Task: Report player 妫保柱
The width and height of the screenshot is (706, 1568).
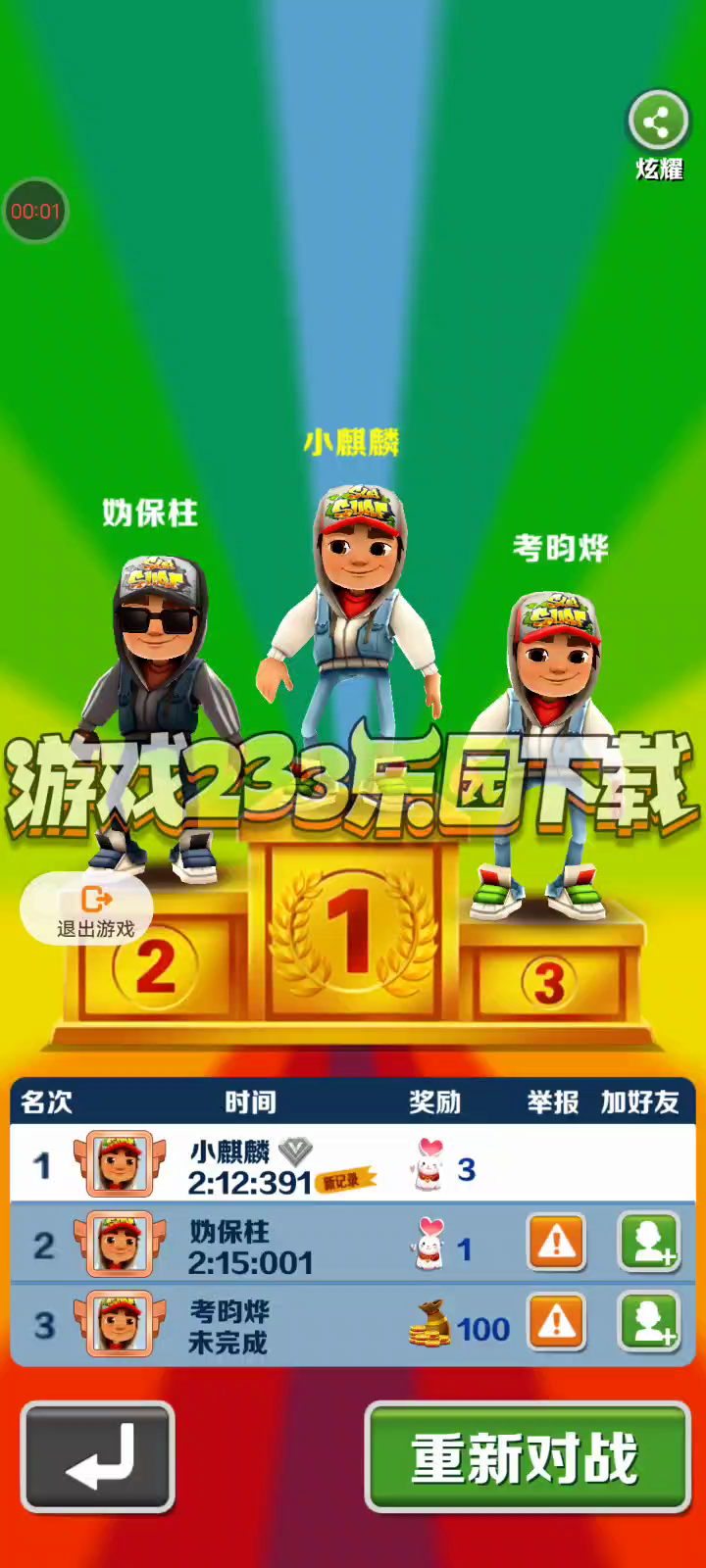Action: tap(557, 1244)
